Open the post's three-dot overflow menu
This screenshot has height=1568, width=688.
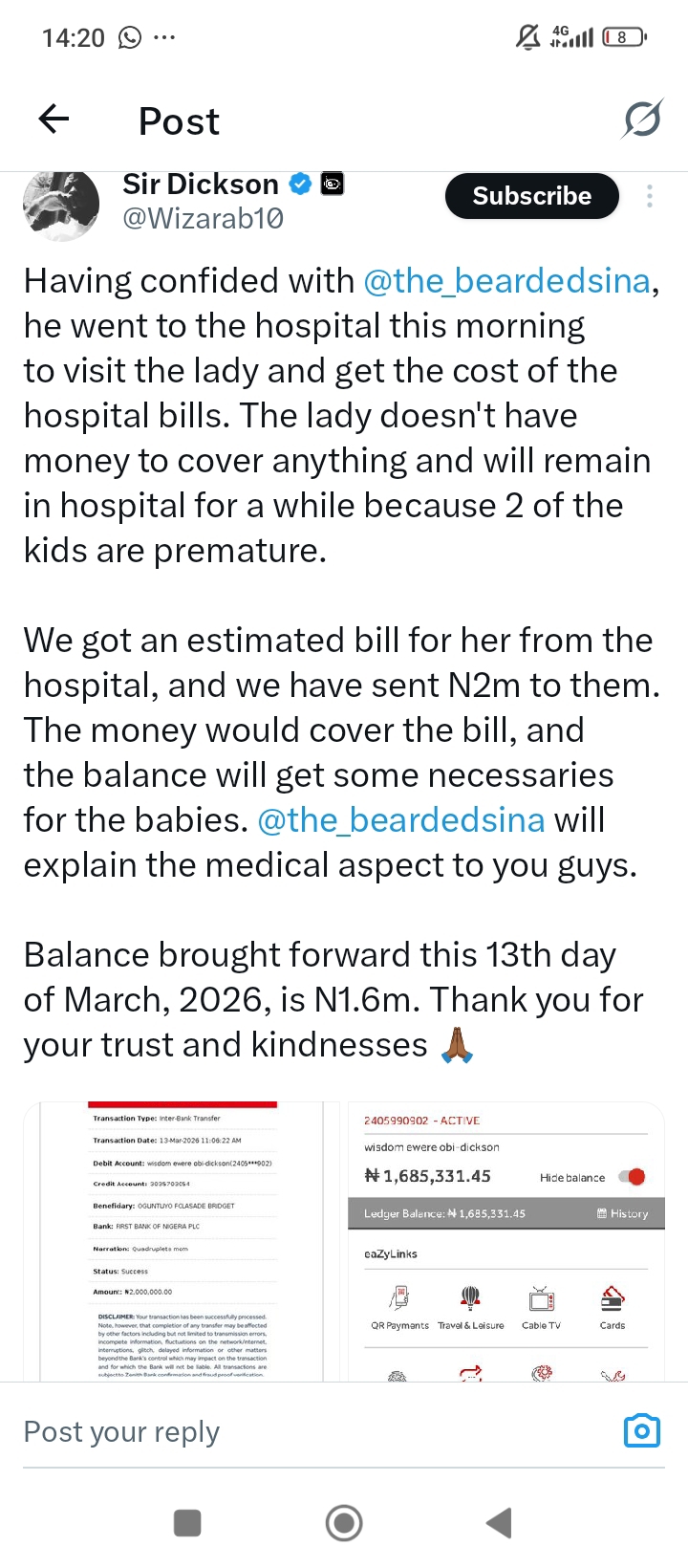(650, 196)
